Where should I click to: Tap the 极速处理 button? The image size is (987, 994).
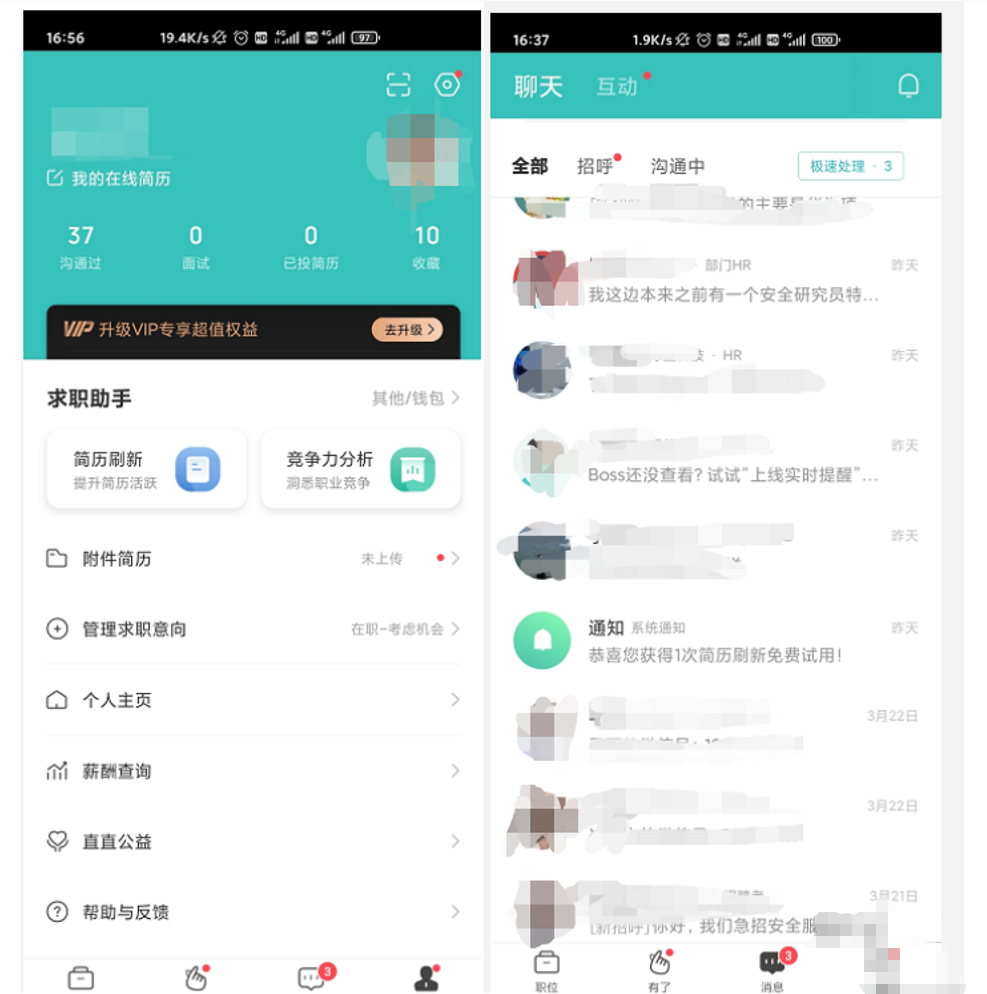(x=850, y=166)
